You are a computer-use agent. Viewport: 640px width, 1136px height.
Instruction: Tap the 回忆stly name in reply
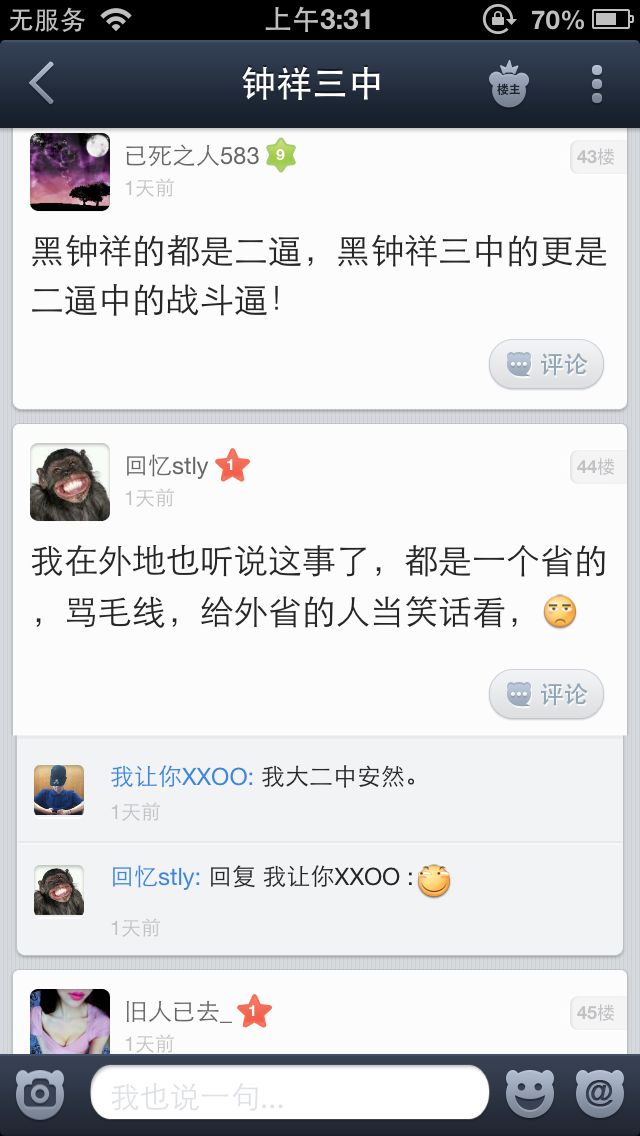pos(156,877)
